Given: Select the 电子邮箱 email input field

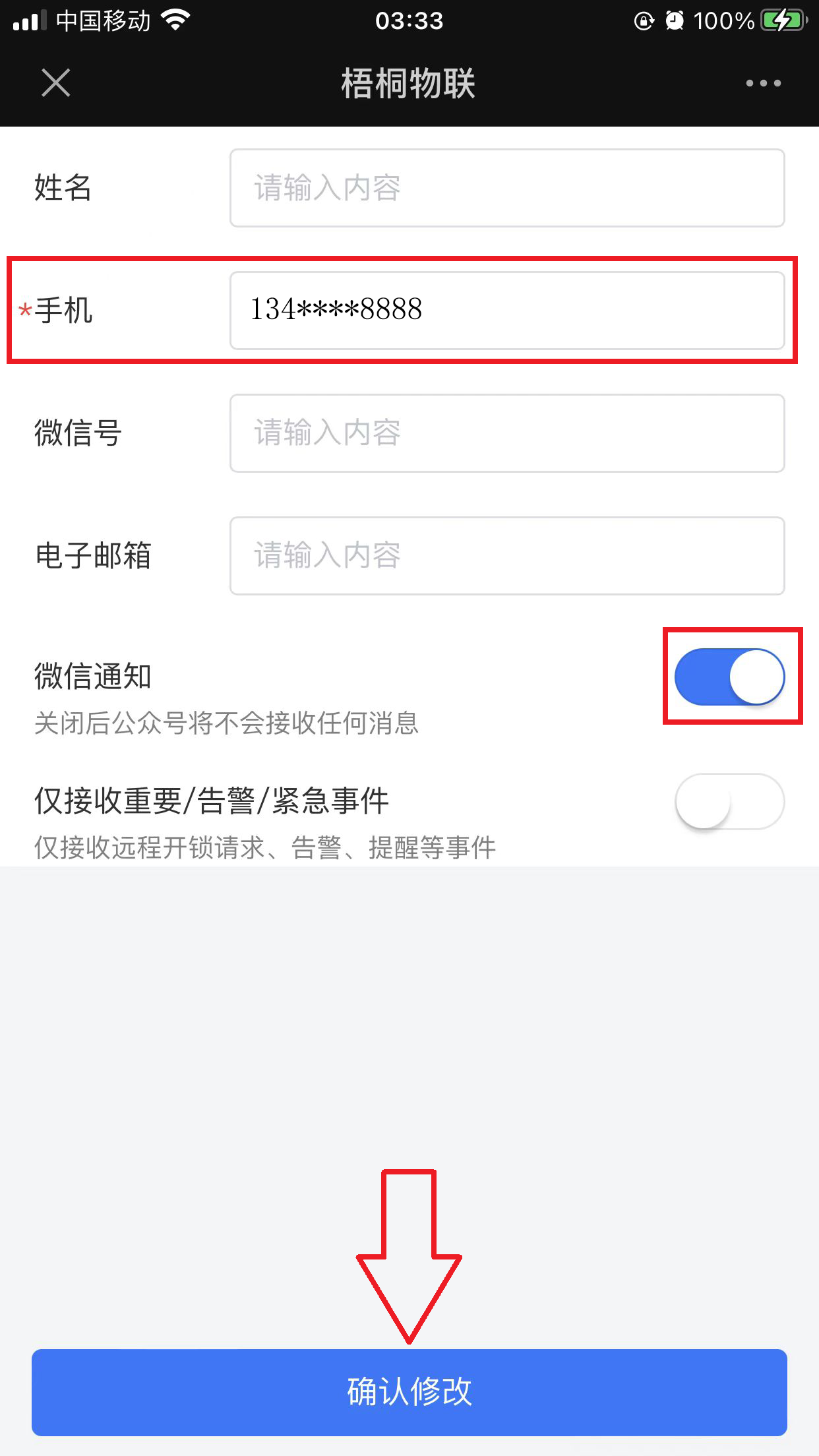Looking at the screenshot, I should [x=506, y=556].
